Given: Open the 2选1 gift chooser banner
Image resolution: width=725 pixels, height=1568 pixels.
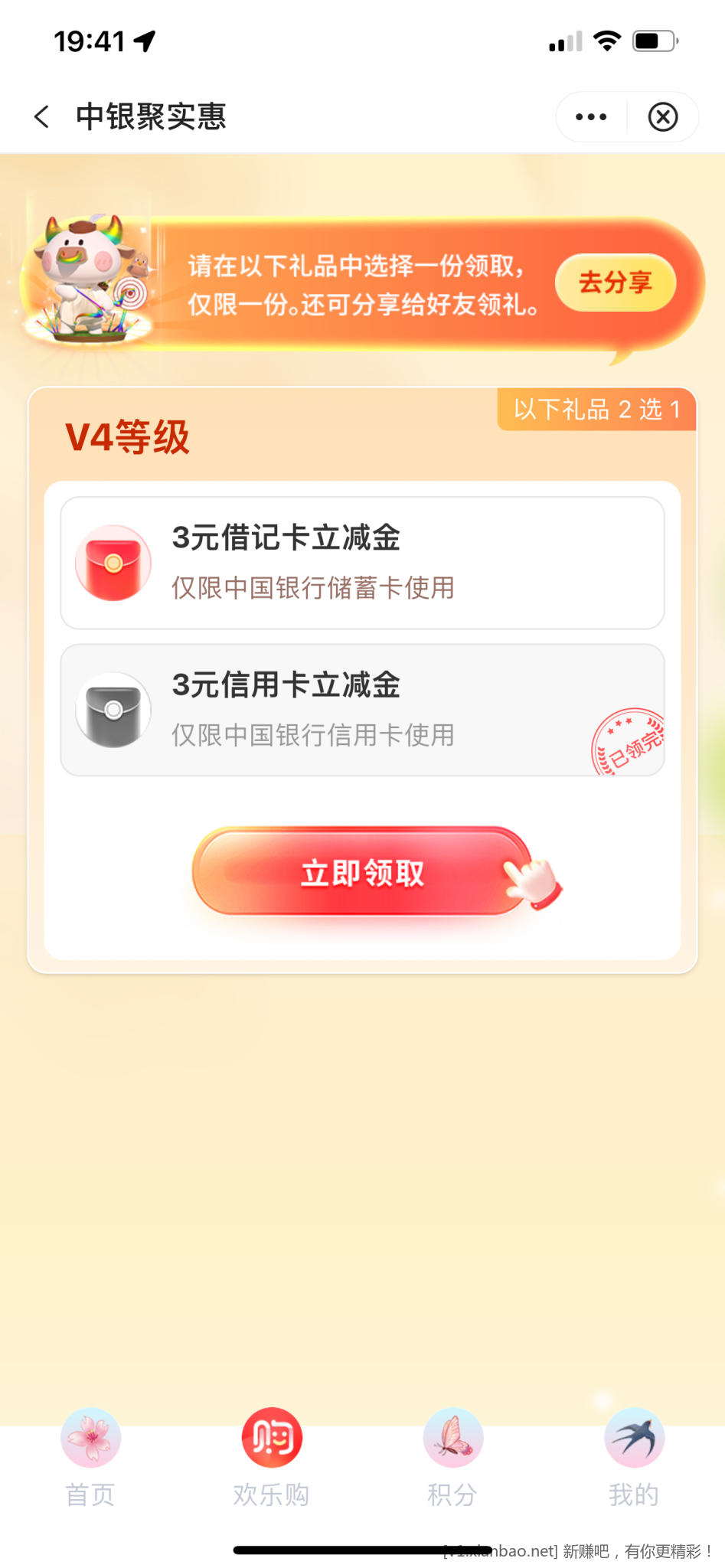Looking at the screenshot, I should [597, 410].
